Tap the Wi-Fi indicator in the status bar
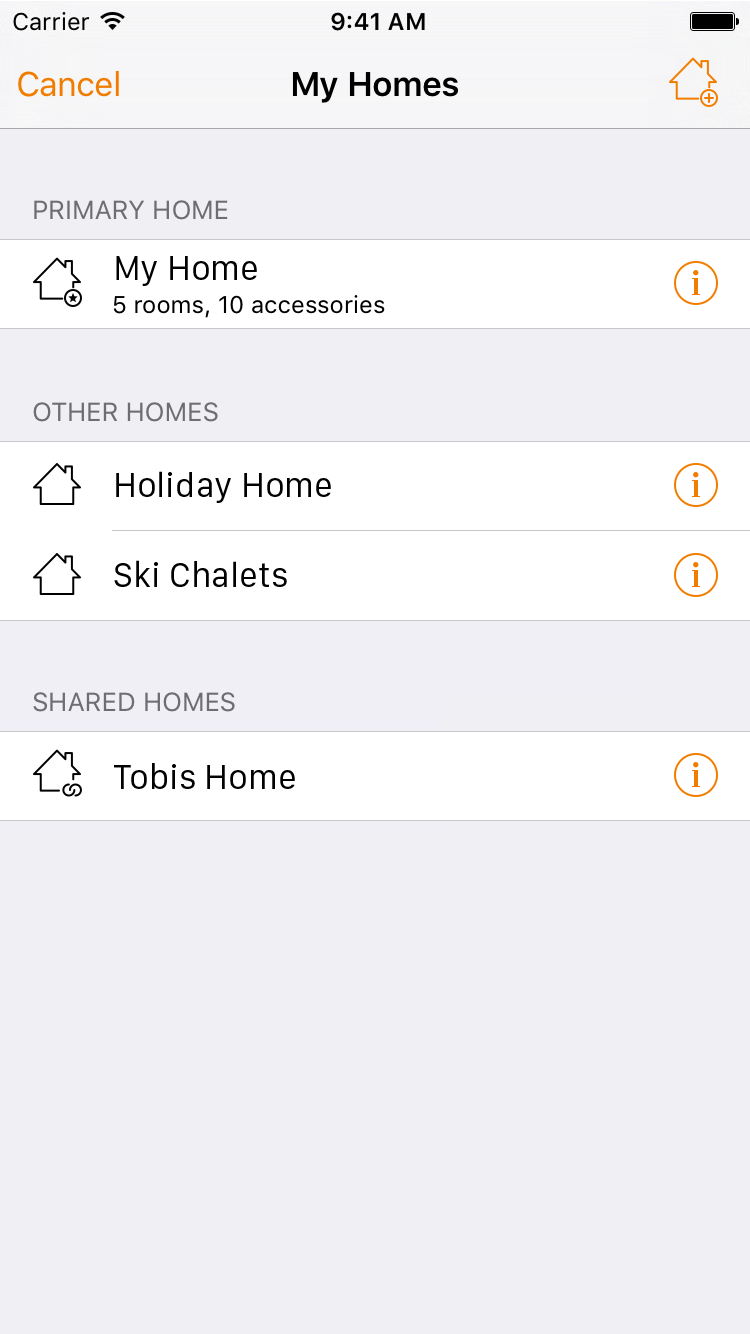This screenshot has height=1334, width=750. click(x=110, y=21)
